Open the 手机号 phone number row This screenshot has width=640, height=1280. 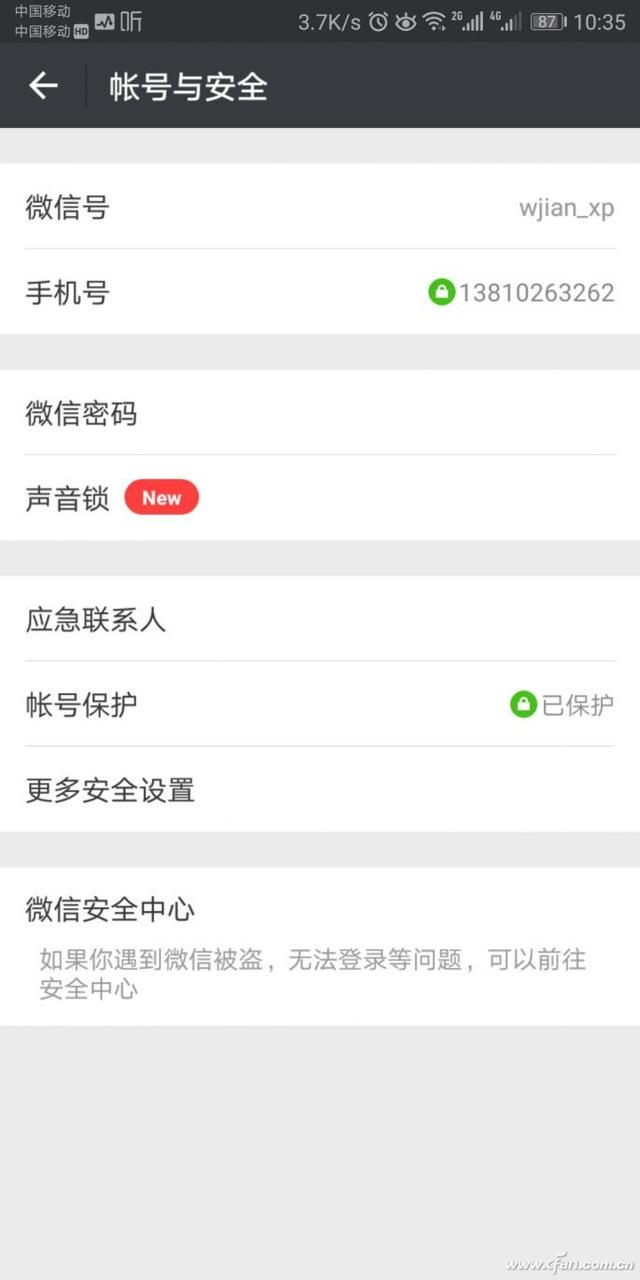[320, 292]
